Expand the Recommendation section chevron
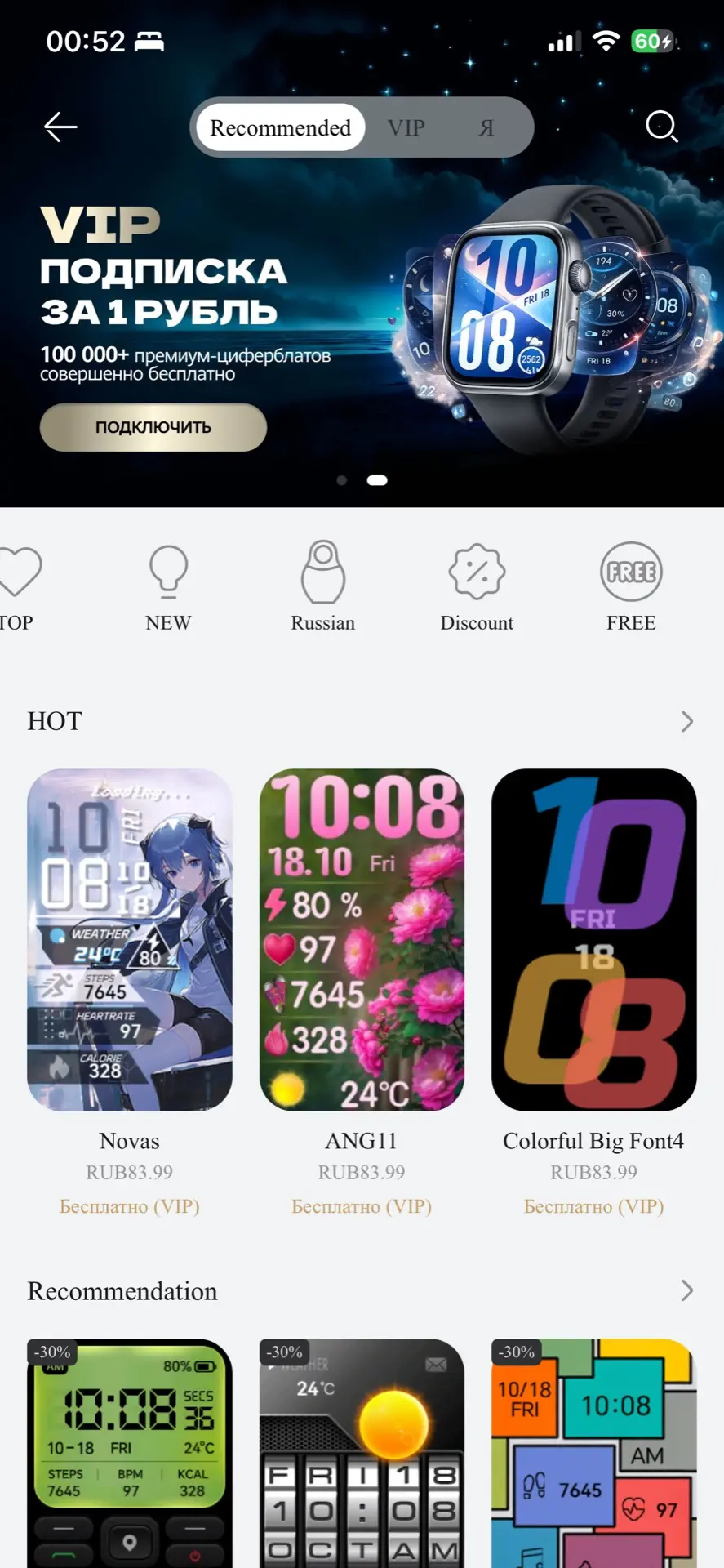Screen dimensions: 724x1568 coord(686,1290)
